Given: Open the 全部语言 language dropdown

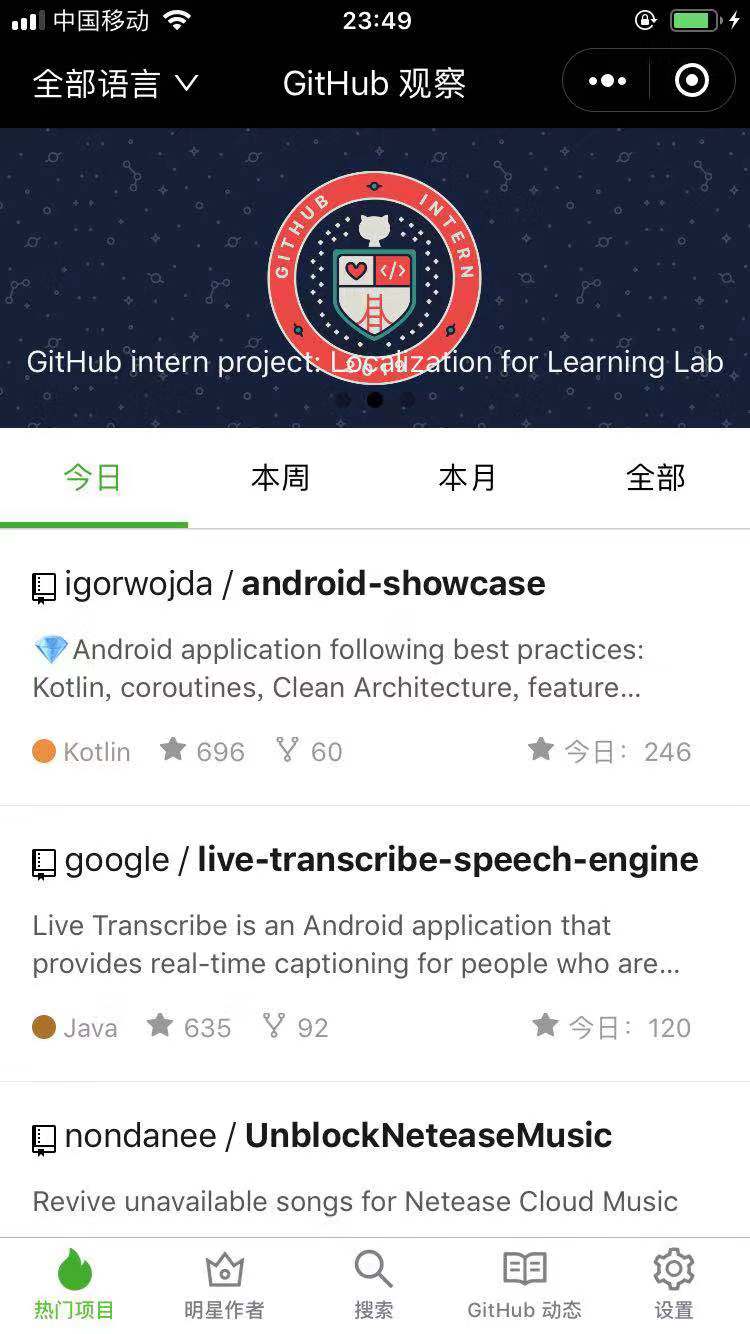Looking at the screenshot, I should point(116,83).
